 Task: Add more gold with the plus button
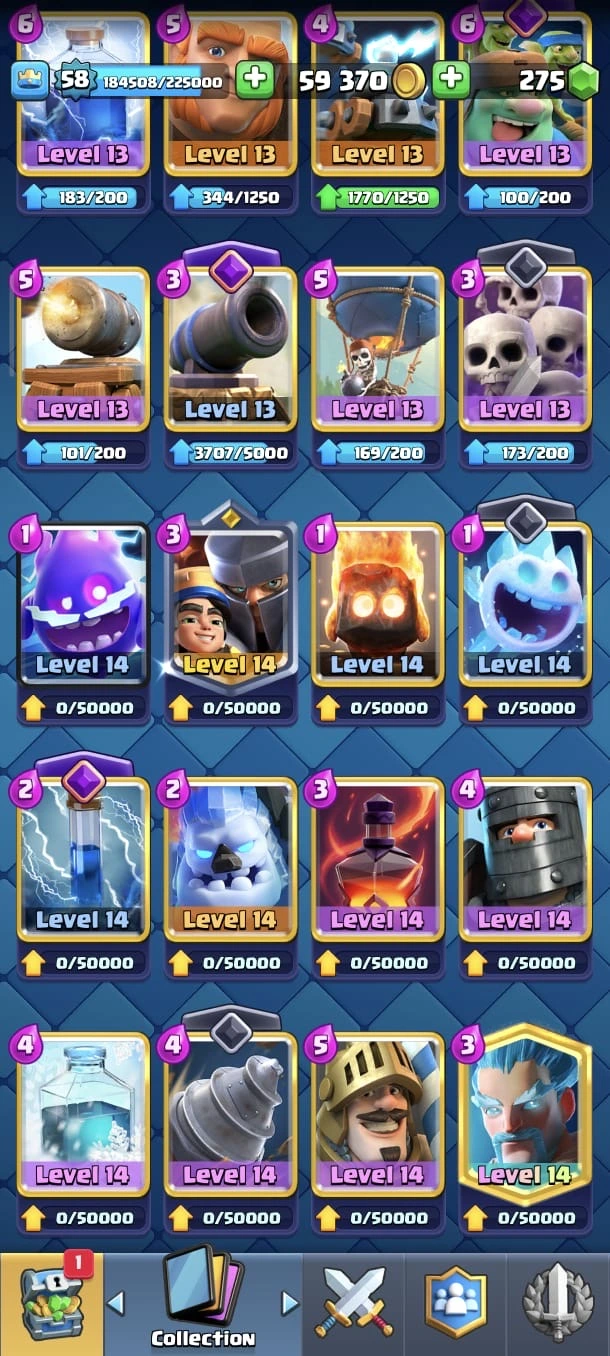coord(452,80)
